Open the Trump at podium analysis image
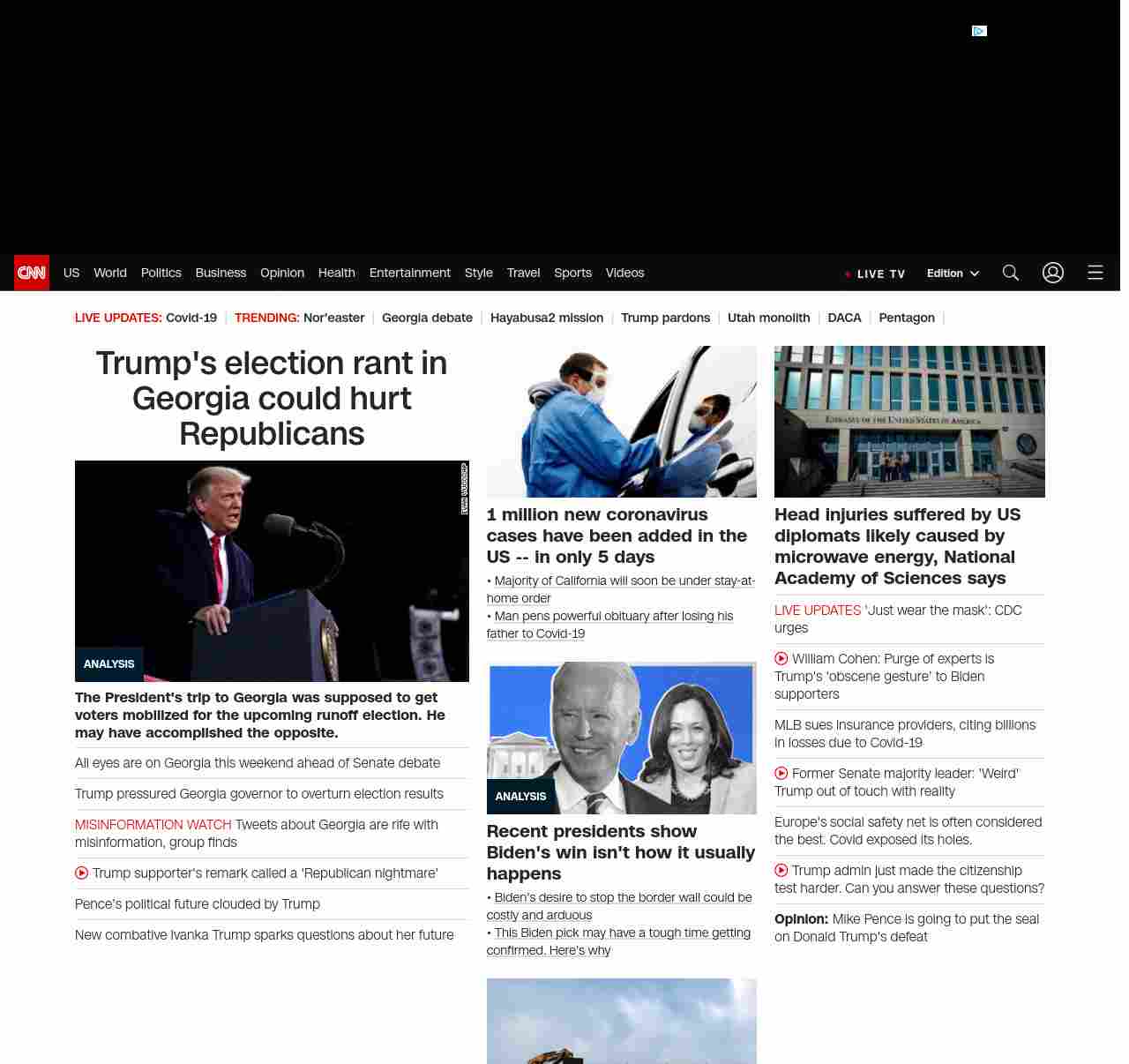Image resolution: width=1129 pixels, height=1064 pixels. click(272, 571)
